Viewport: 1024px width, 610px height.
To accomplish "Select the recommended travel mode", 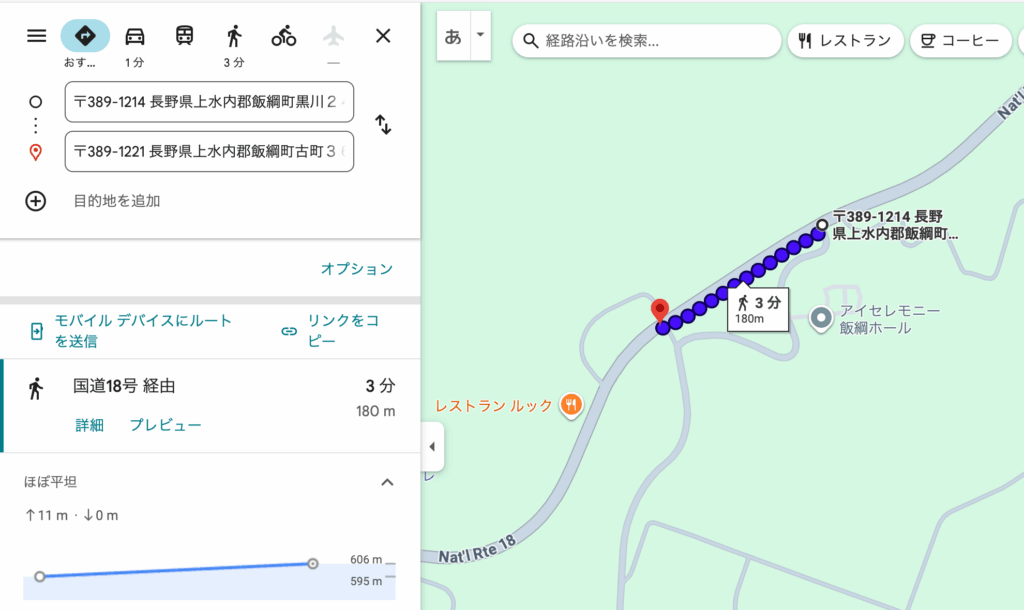I will (x=85, y=36).
